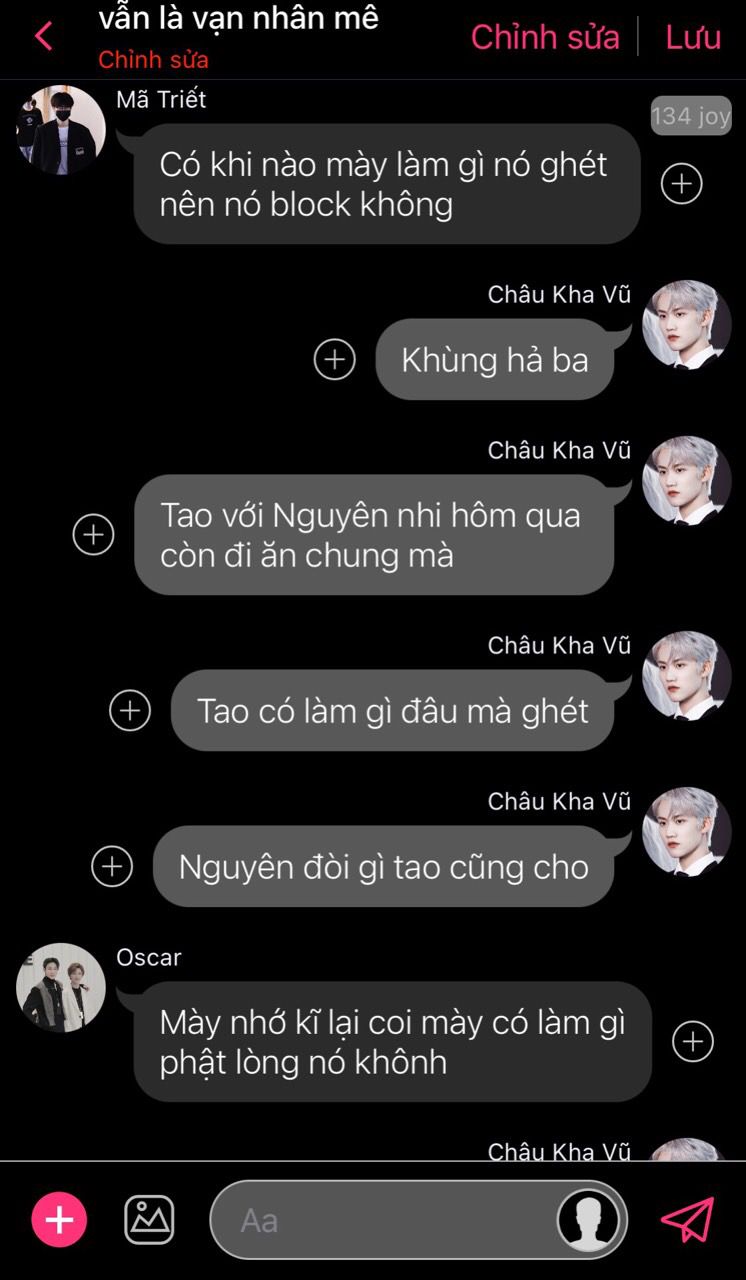Save the chat with Lưu
This screenshot has height=1280, width=746.
click(693, 37)
